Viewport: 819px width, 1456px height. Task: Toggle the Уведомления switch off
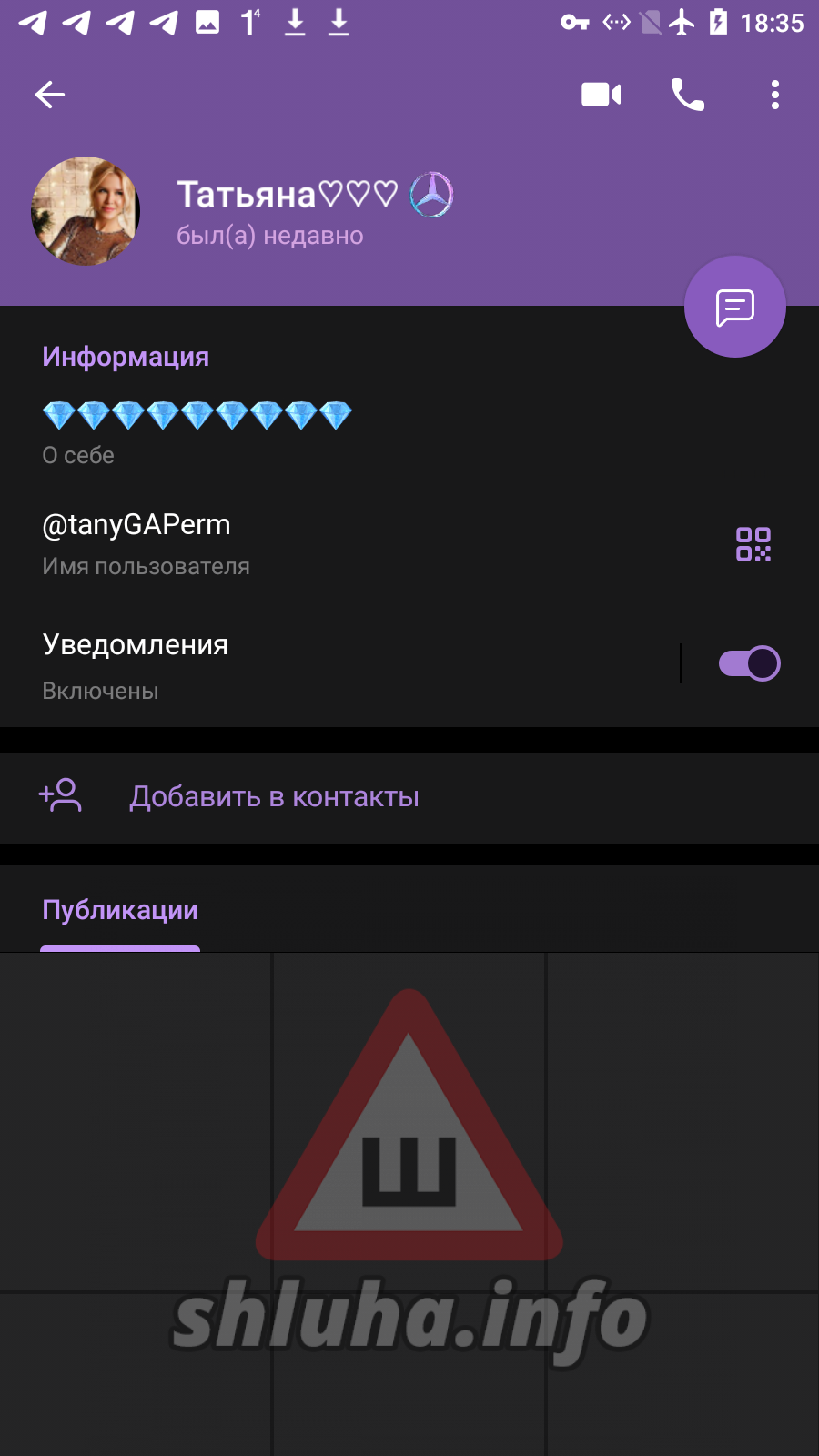(749, 663)
